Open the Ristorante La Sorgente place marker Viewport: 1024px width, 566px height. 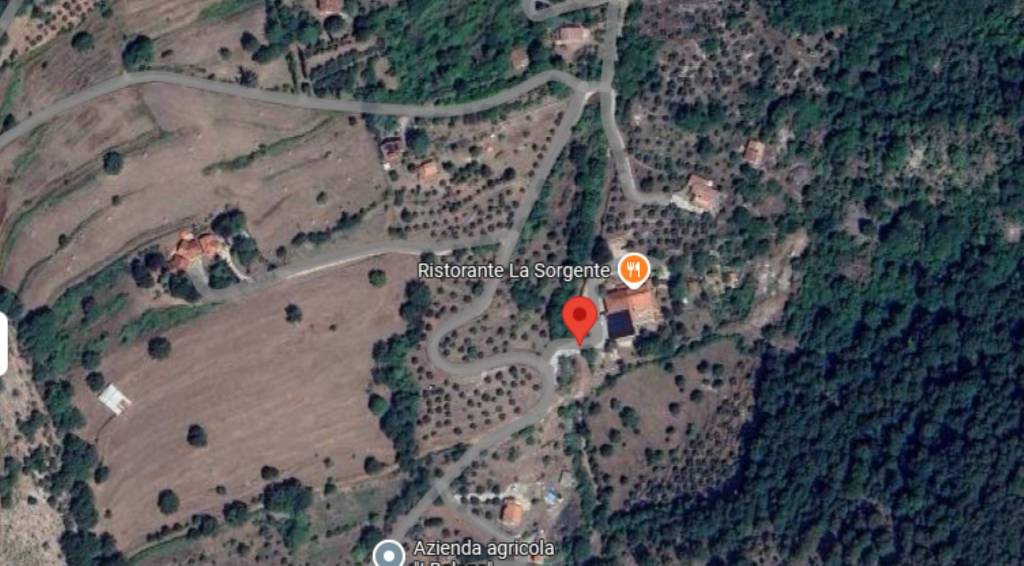632,268
